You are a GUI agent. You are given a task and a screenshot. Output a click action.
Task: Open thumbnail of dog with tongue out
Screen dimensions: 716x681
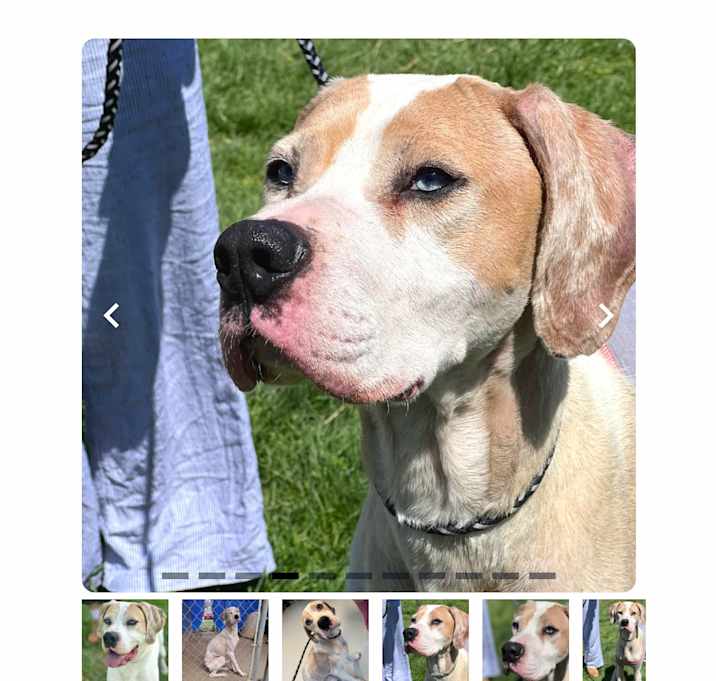pyautogui.click(x=125, y=640)
